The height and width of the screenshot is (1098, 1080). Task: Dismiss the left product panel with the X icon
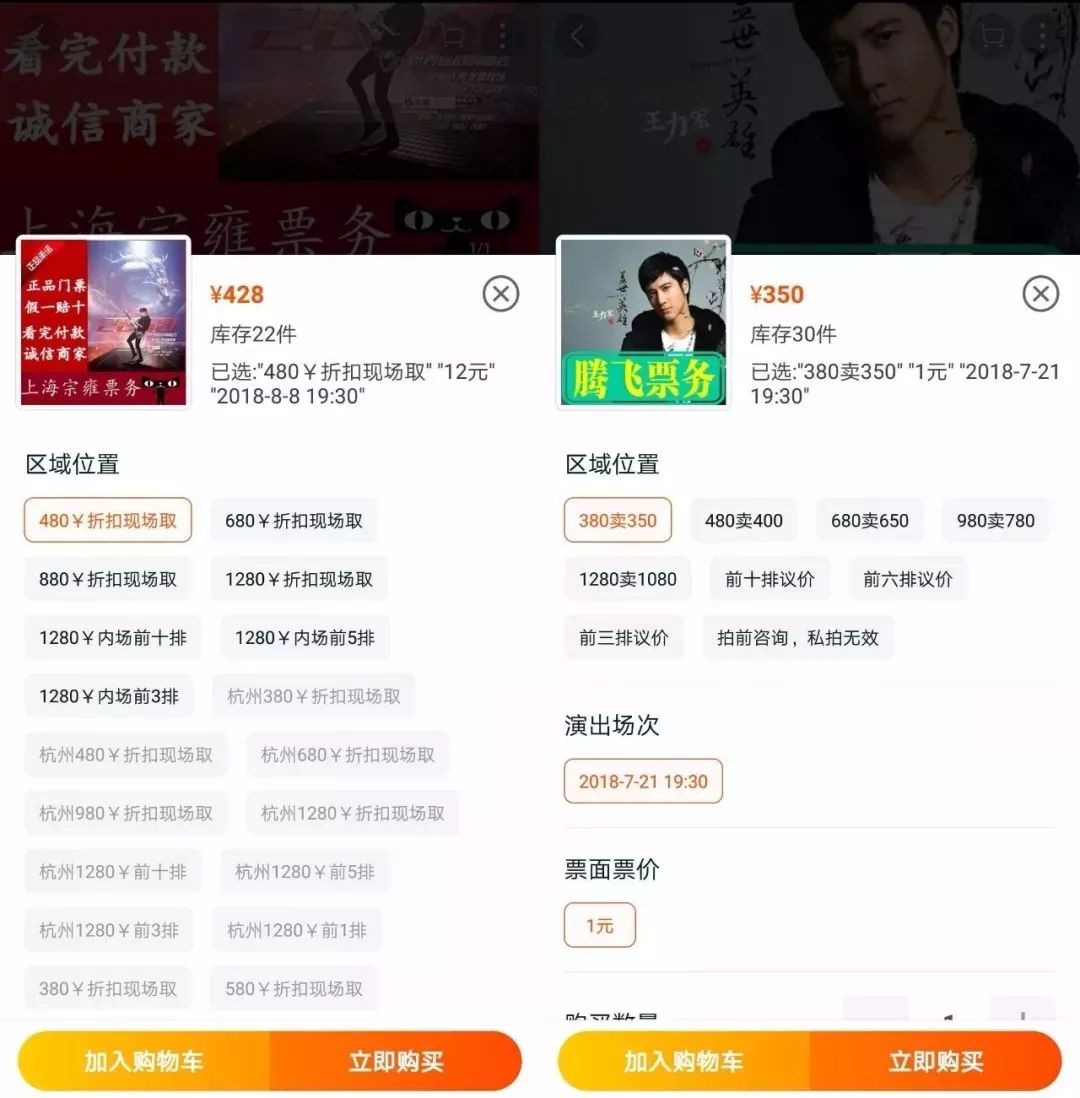click(500, 295)
